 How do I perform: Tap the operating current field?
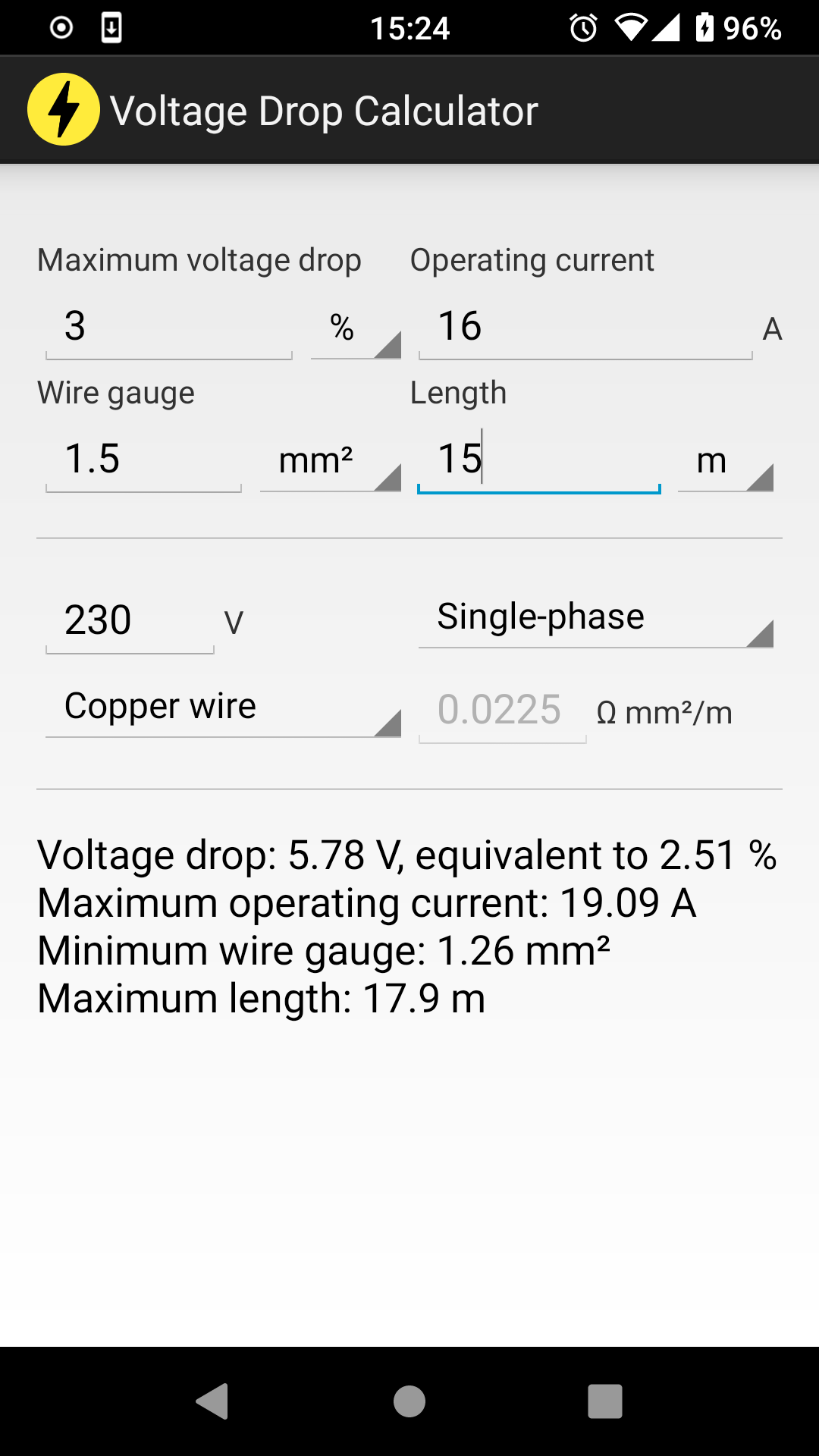(x=585, y=328)
